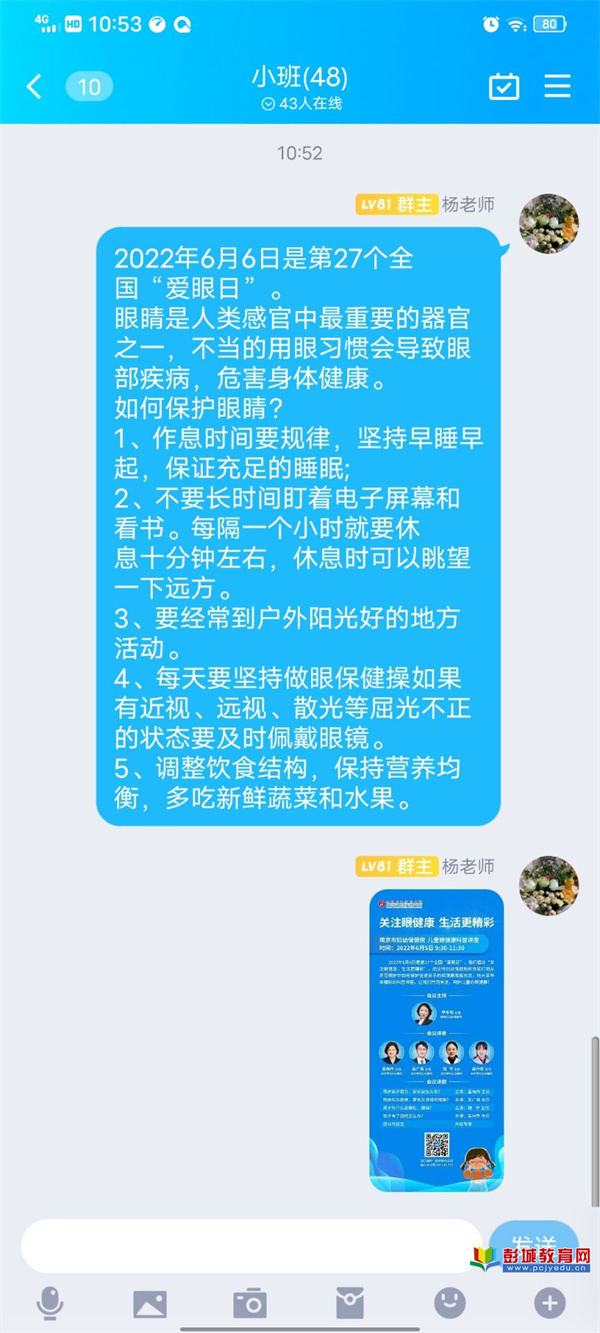
Task: Open 杨老师's avatar beside the poster
Action: [x=548, y=885]
